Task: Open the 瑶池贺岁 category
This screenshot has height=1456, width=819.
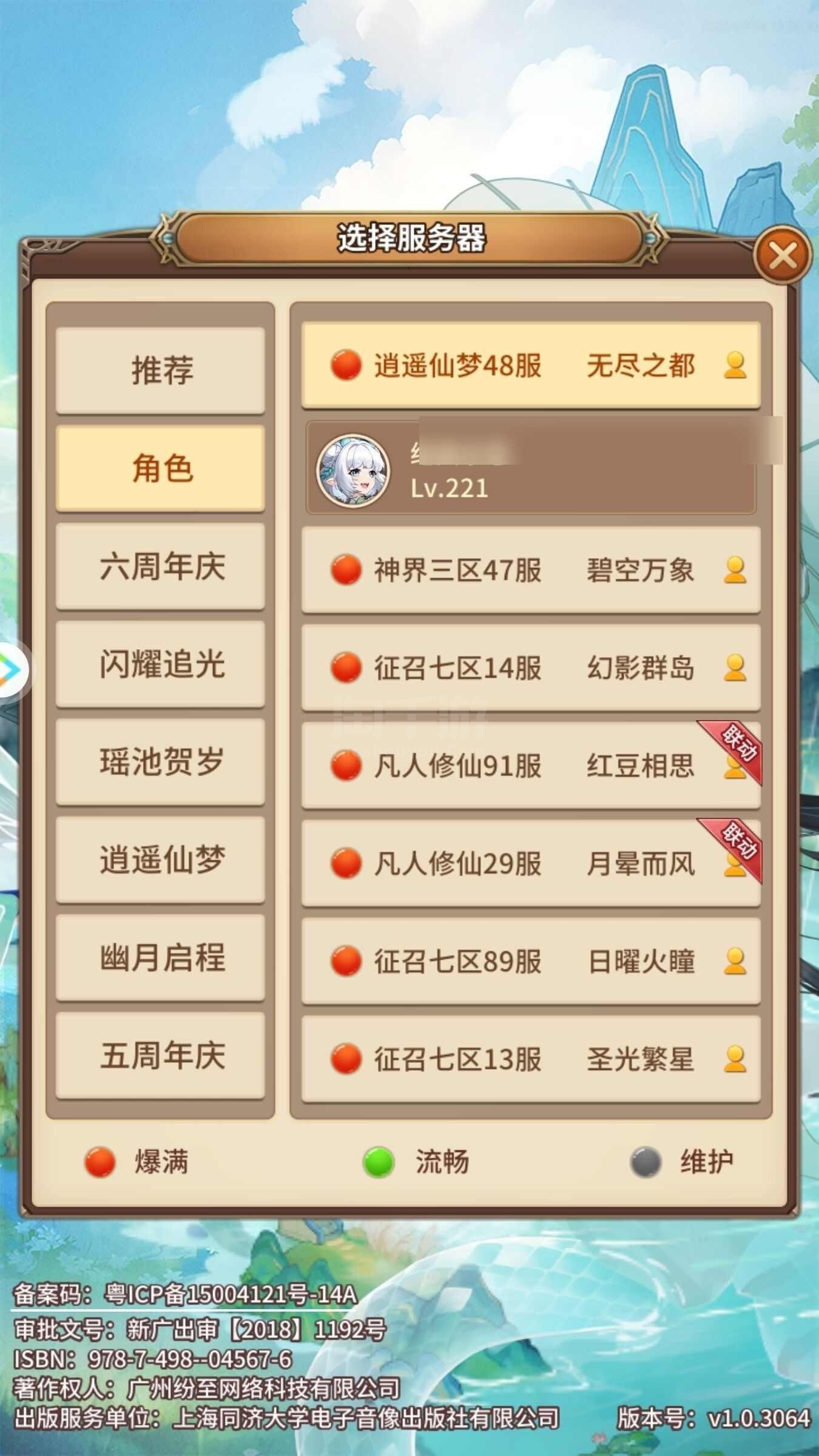Action: click(x=161, y=761)
